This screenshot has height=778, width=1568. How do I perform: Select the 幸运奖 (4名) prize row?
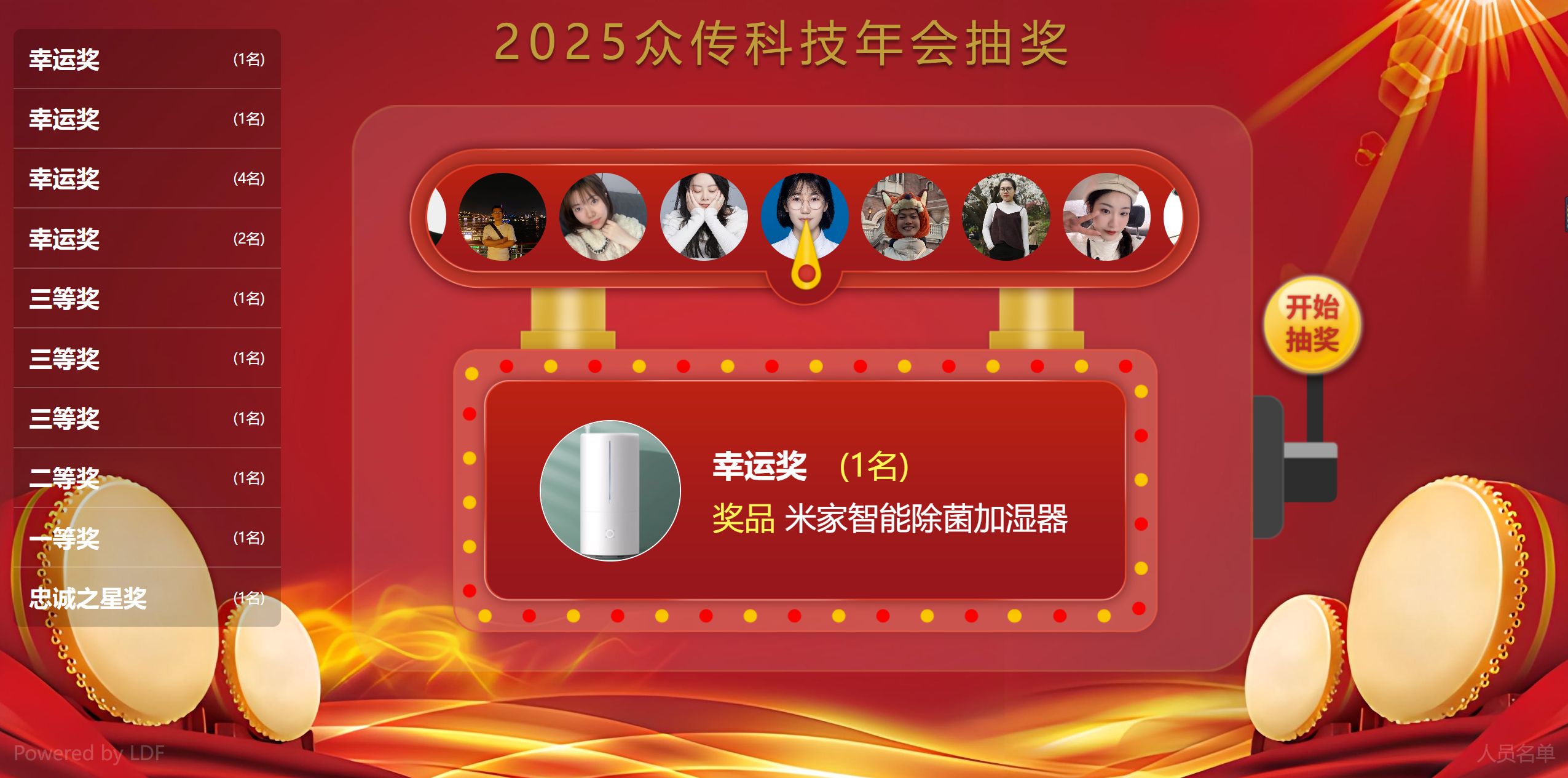(x=147, y=178)
